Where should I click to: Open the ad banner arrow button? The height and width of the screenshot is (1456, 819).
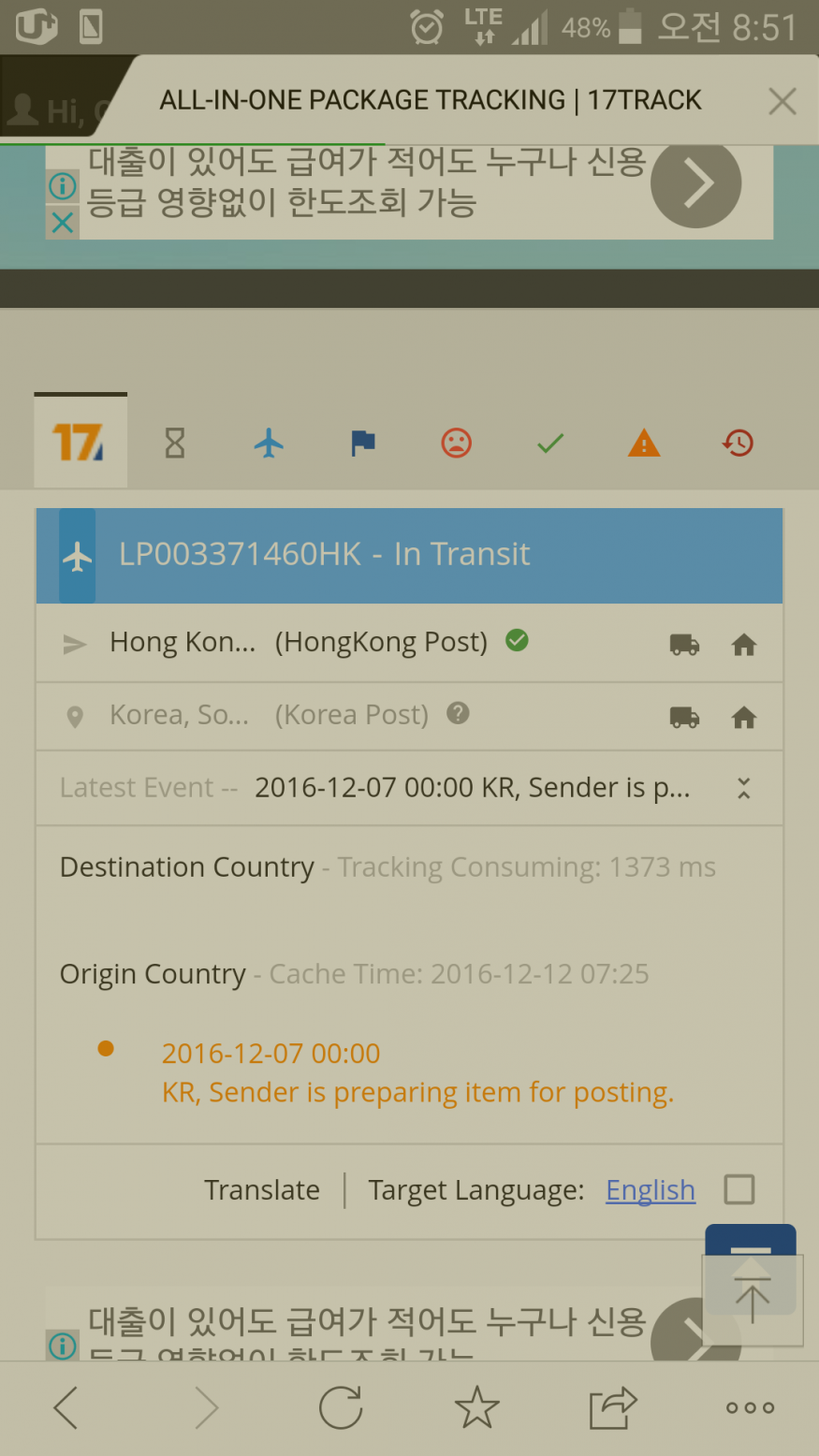point(695,183)
